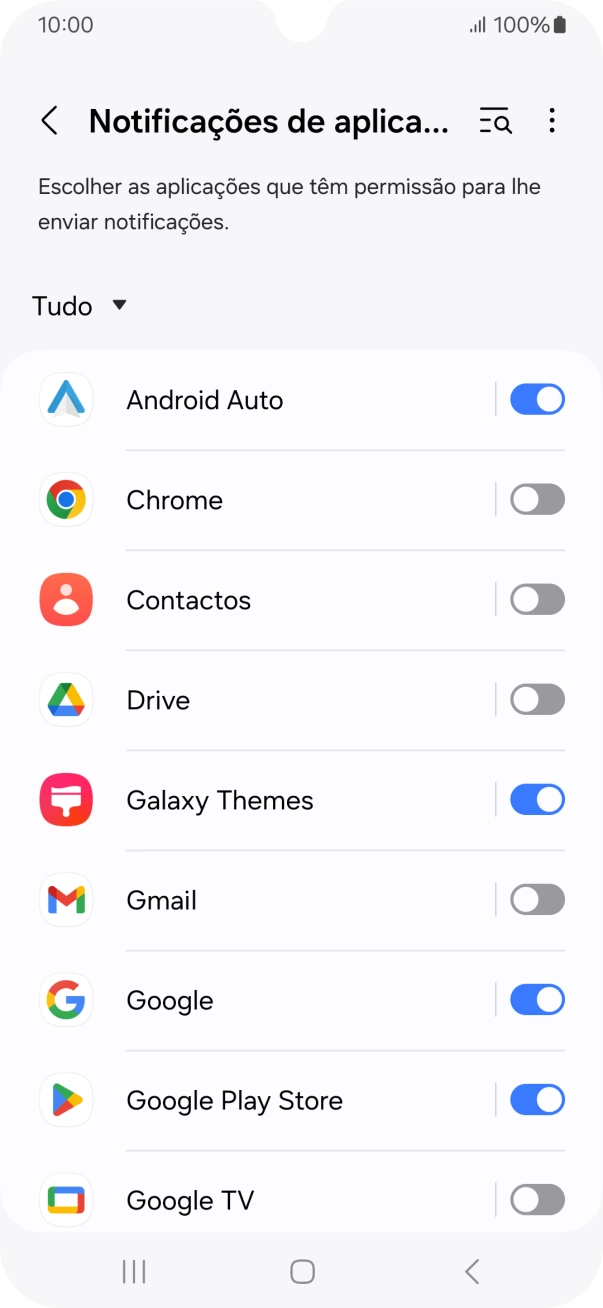
Task: Expand the Tudo filter dropdown
Action: click(80, 306)
